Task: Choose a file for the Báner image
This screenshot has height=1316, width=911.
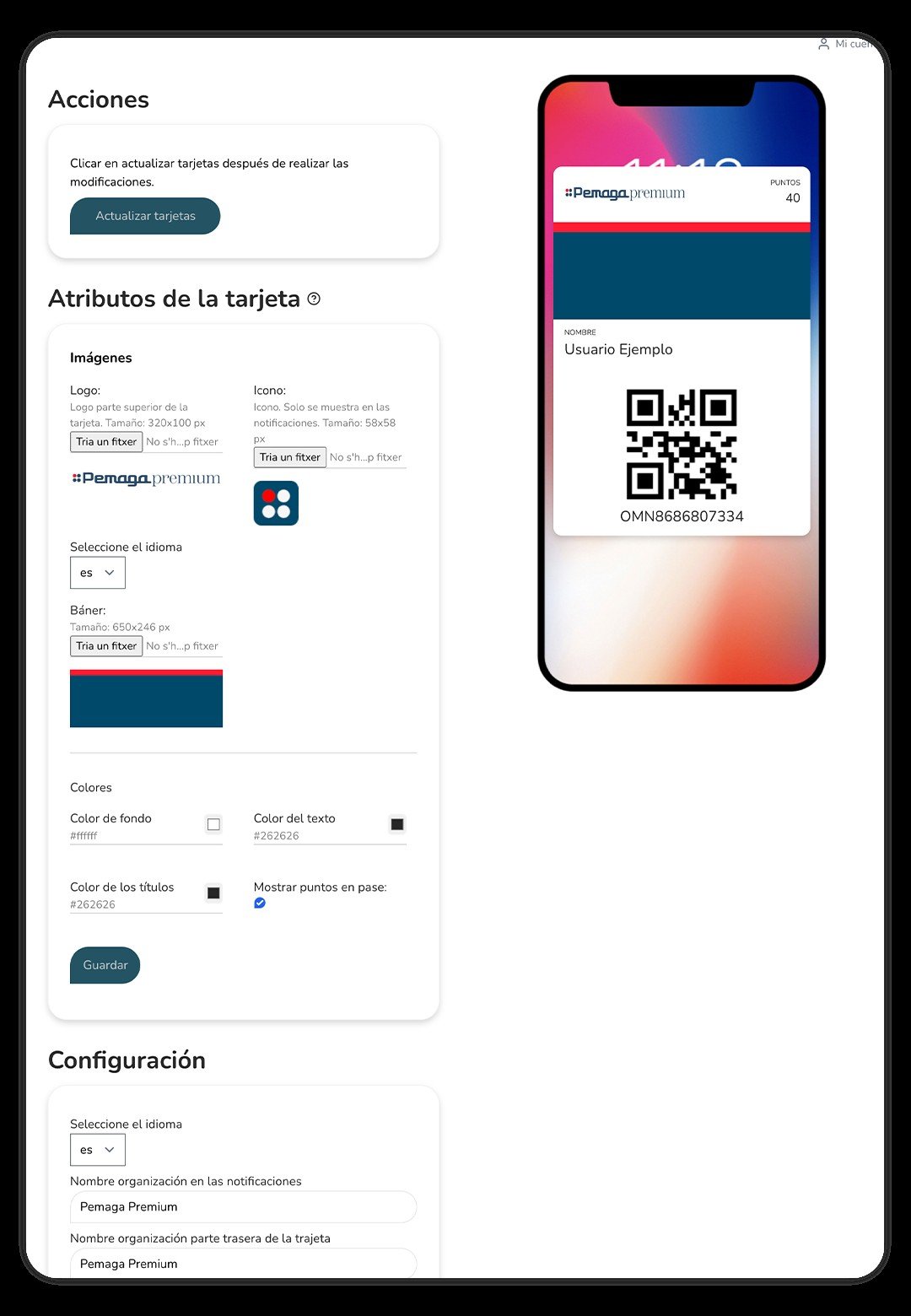Action: coord(106,646)
